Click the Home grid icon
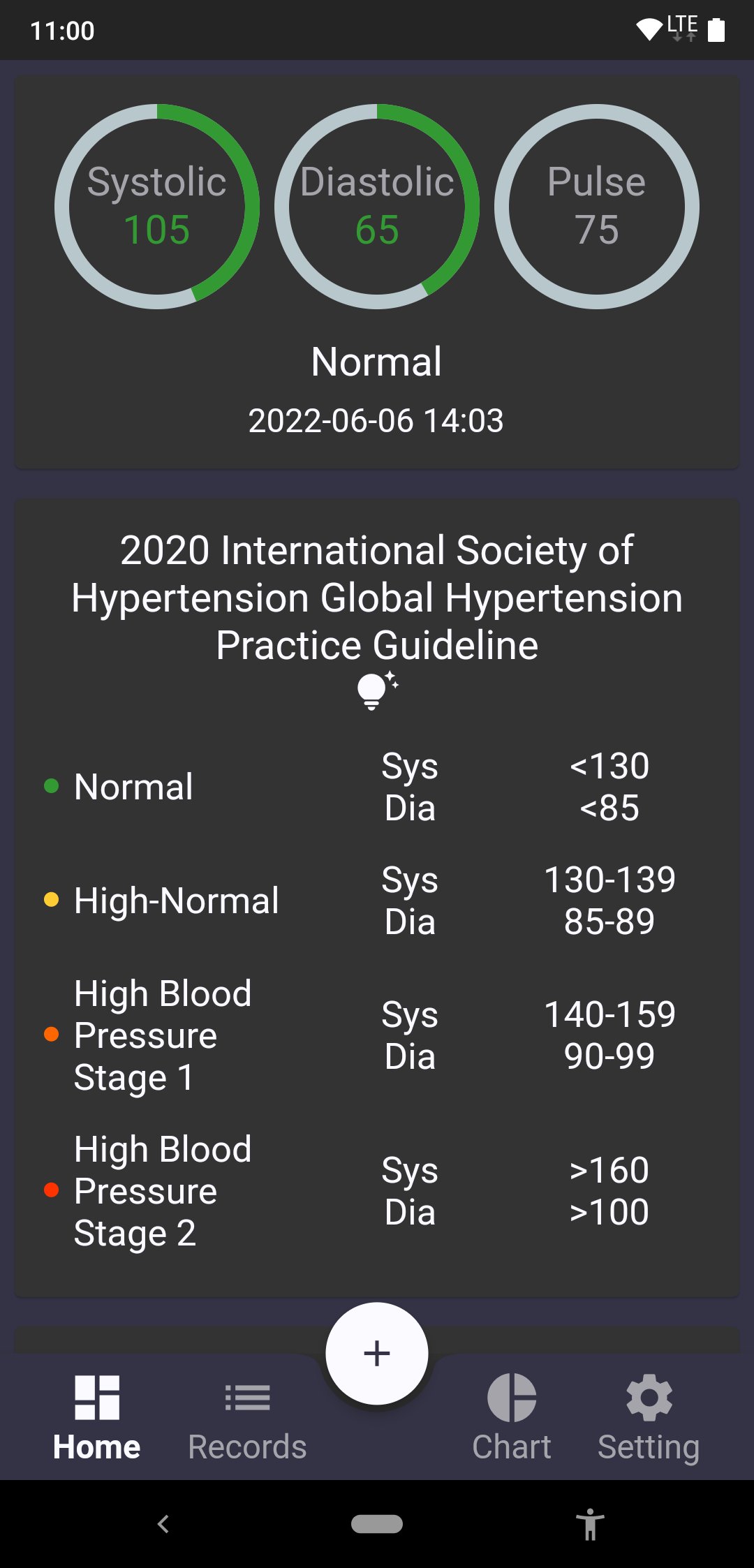 pos(98,1396)
